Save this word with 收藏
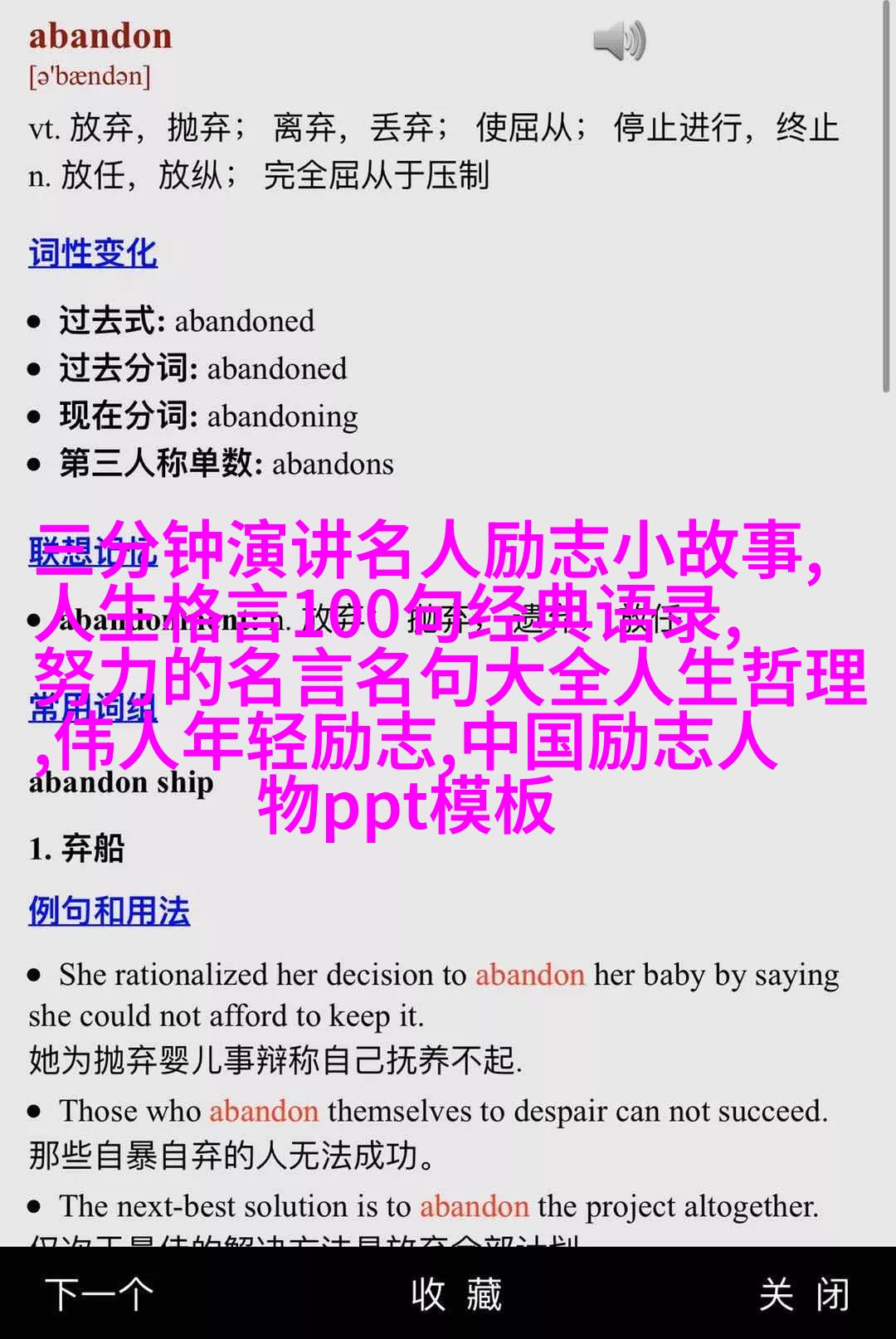 pos(456,1294)
